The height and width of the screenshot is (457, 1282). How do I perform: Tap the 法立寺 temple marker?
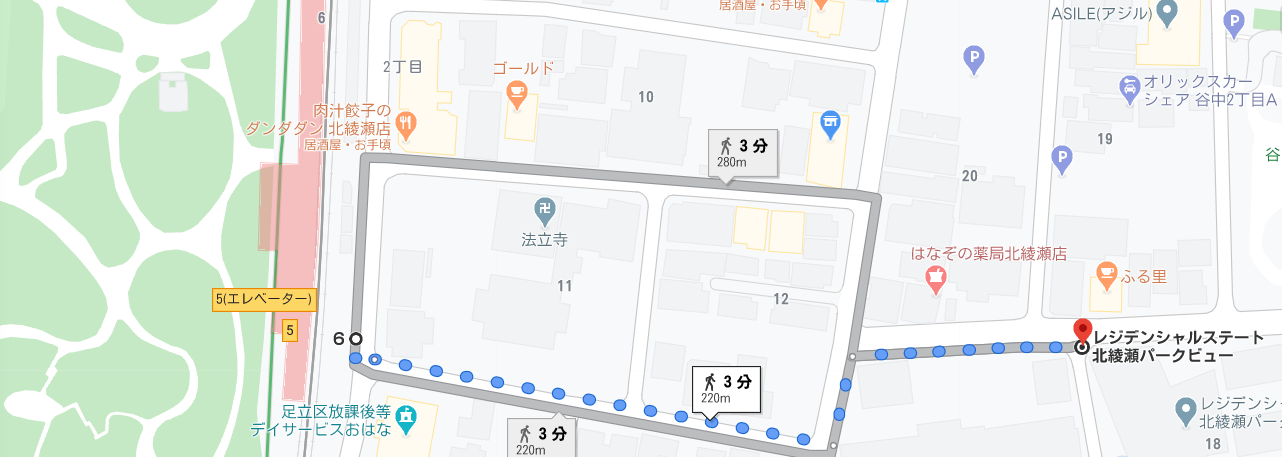click(545, 210)
